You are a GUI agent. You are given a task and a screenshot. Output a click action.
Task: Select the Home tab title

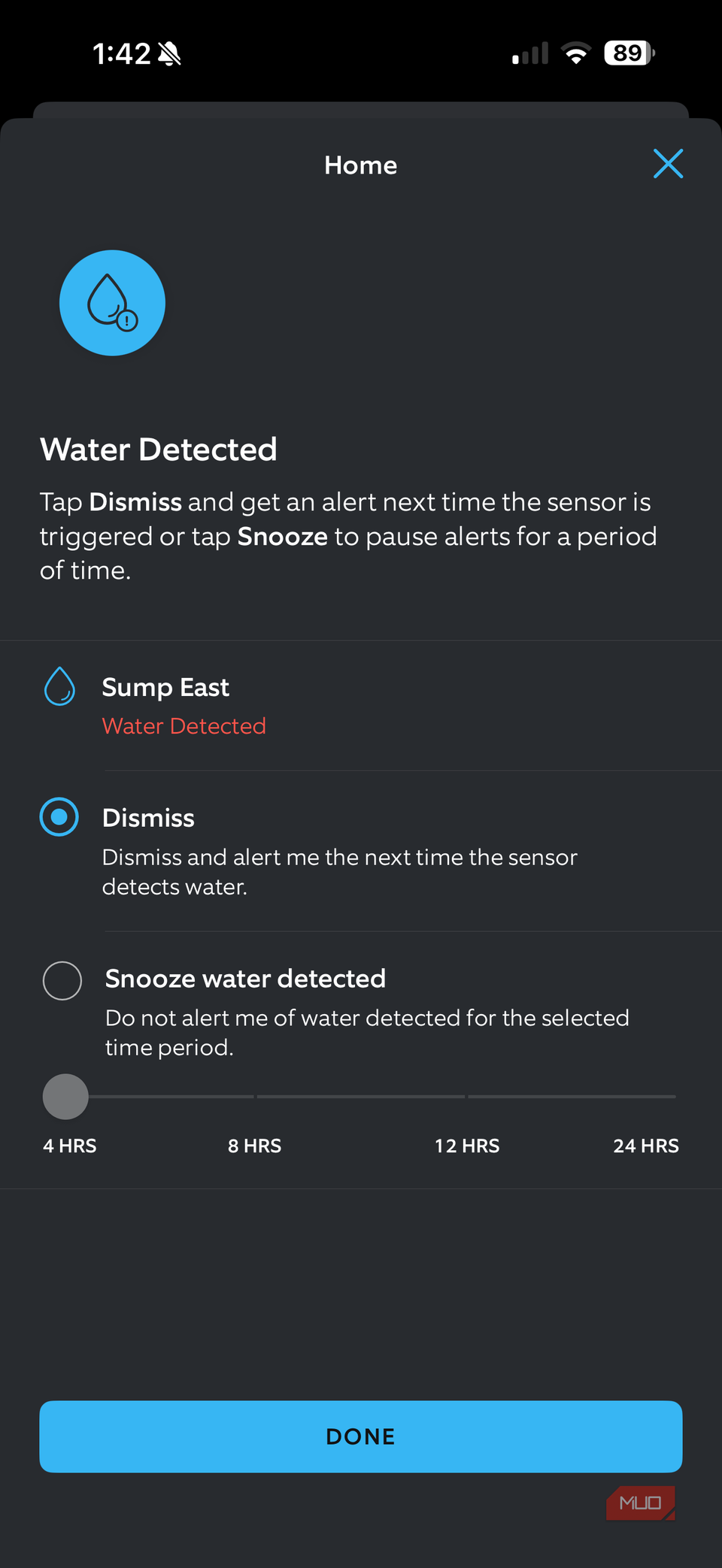point(360,165)
